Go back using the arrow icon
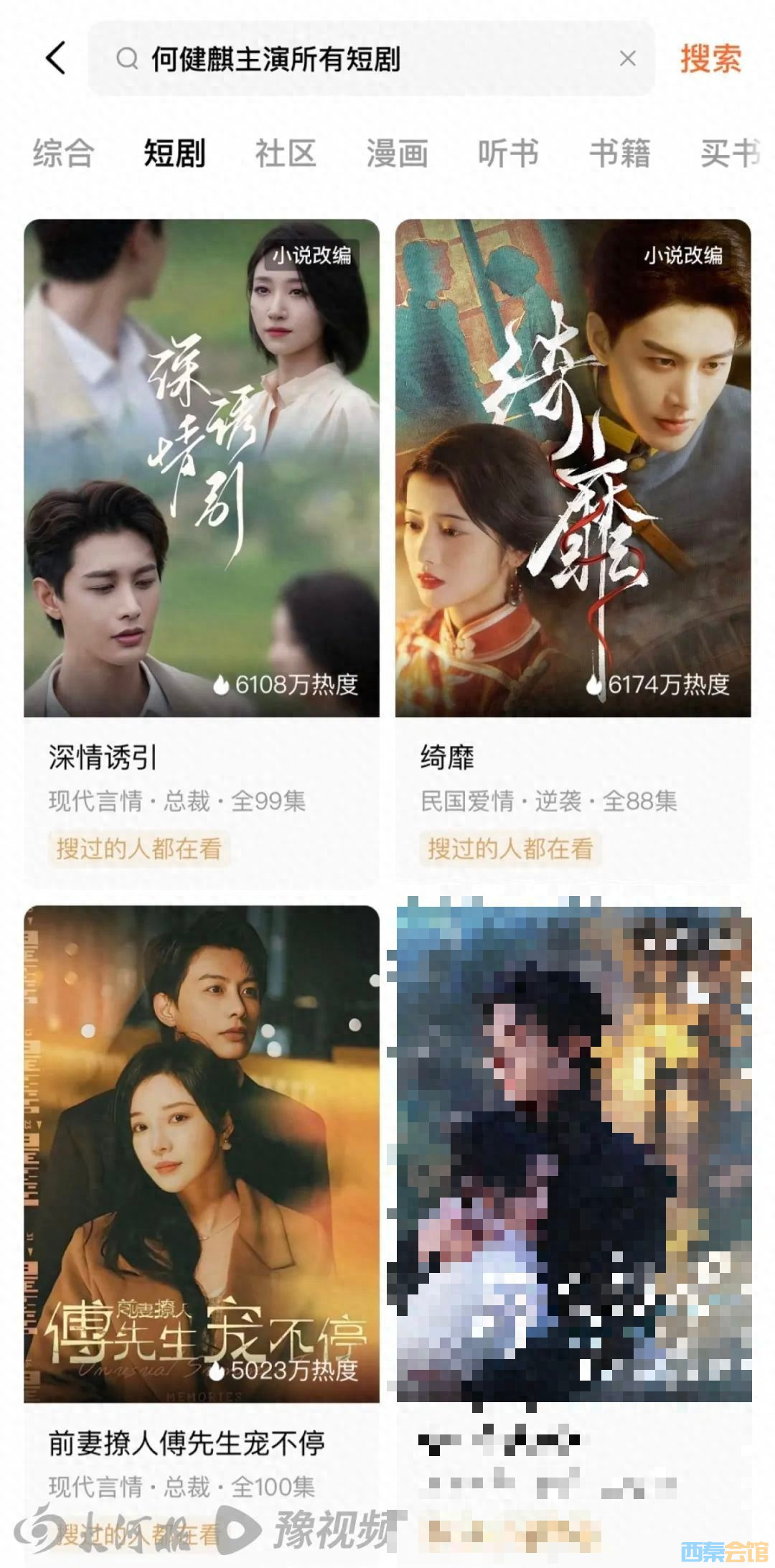Screen dimensions: 775x1568 tap(56, 58)
